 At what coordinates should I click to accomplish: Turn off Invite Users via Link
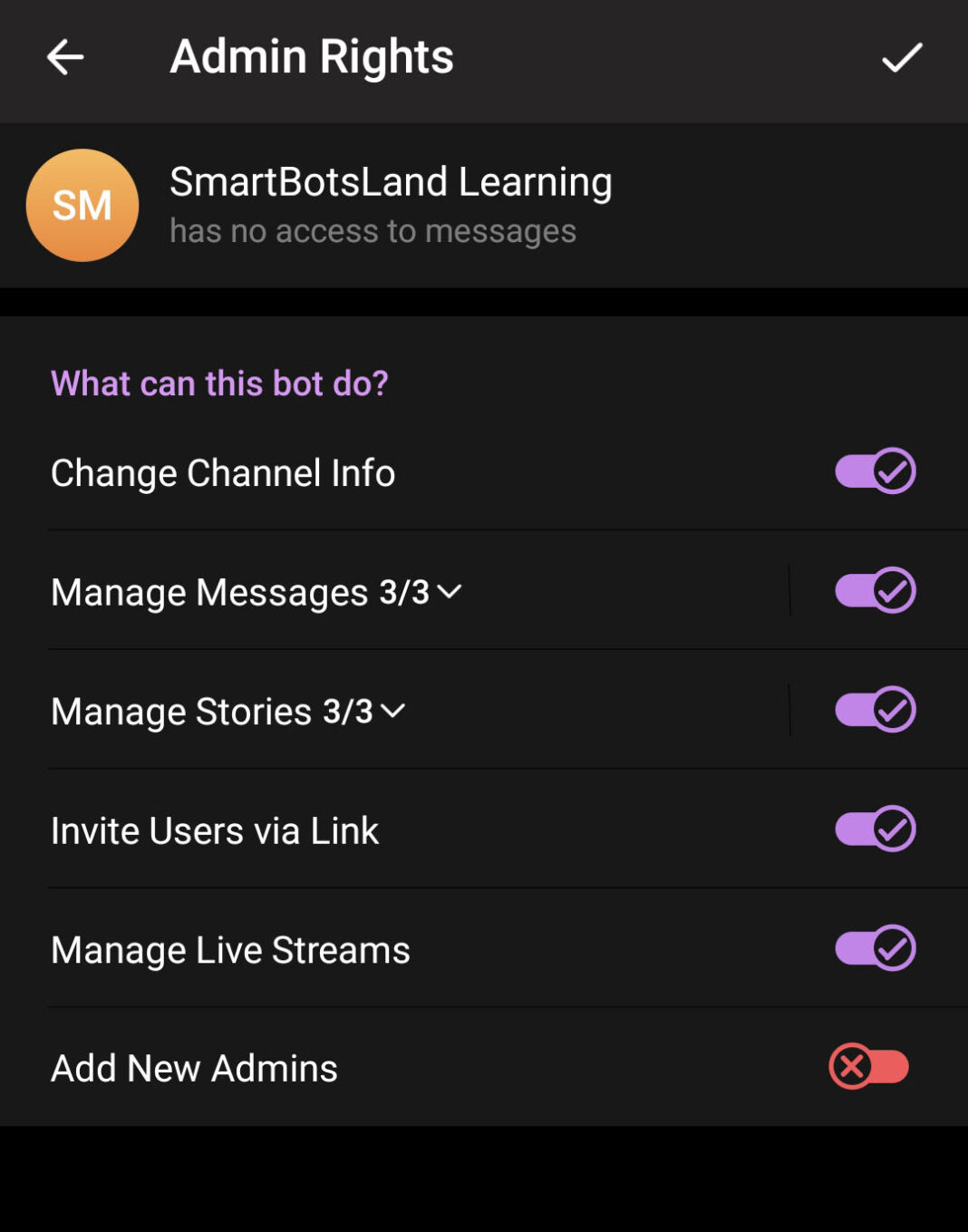pyautogui.click(x=873, y=828)
